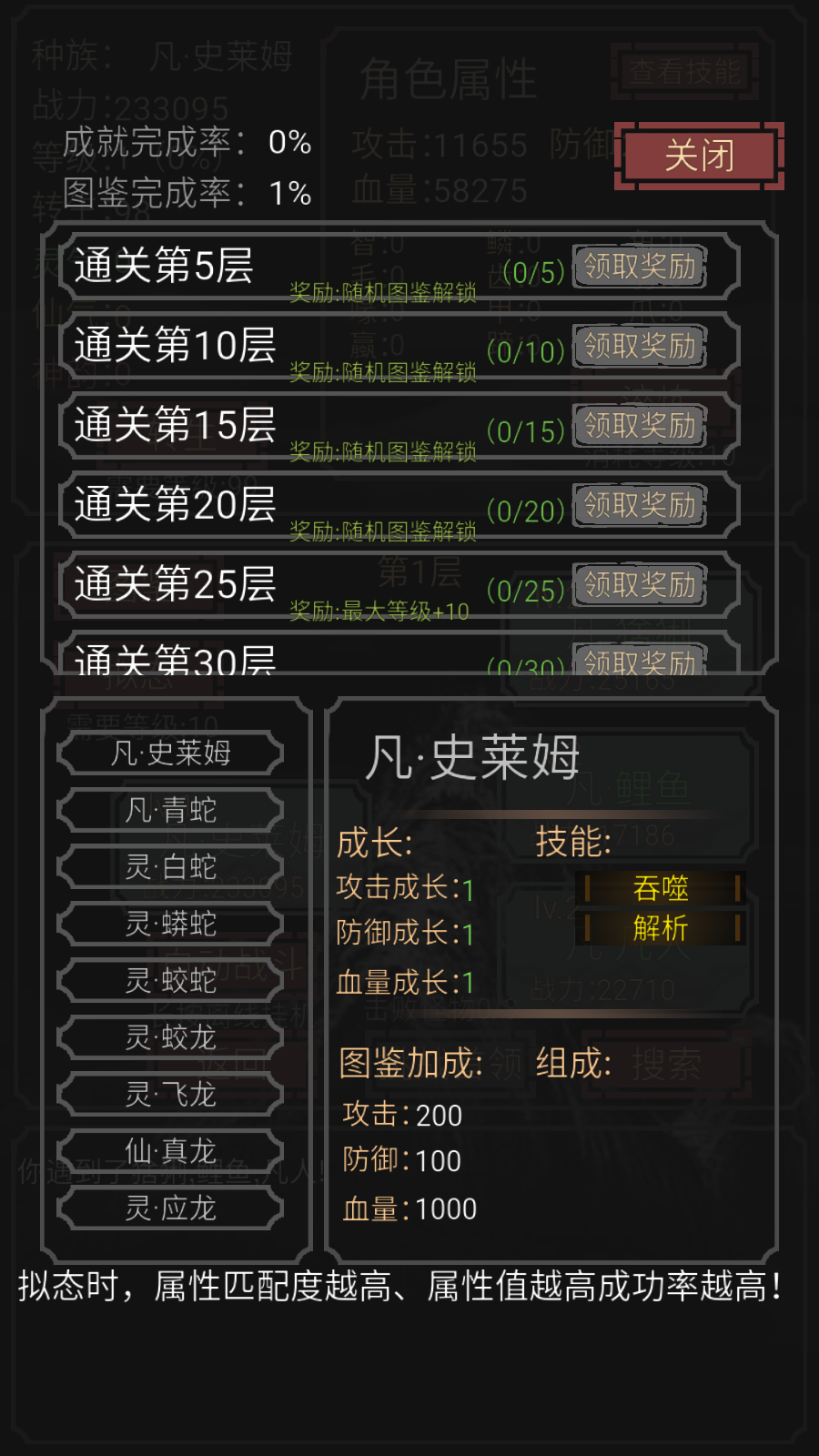This screenshot has width=819, height=1456.
Task: Choose 灵·蛟龙 from the list
Action: 170,1037
